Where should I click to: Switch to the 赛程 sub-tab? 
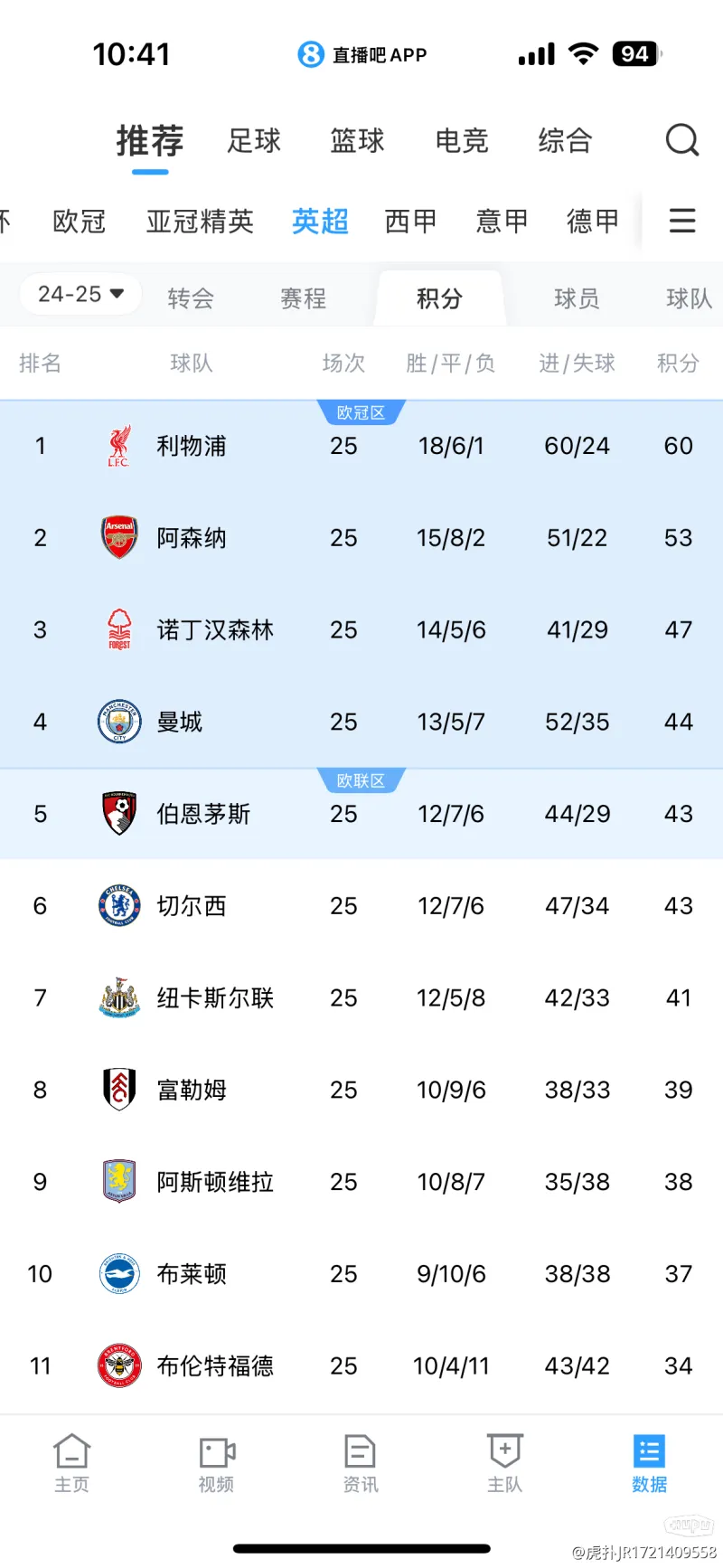(x=303, y=298)
